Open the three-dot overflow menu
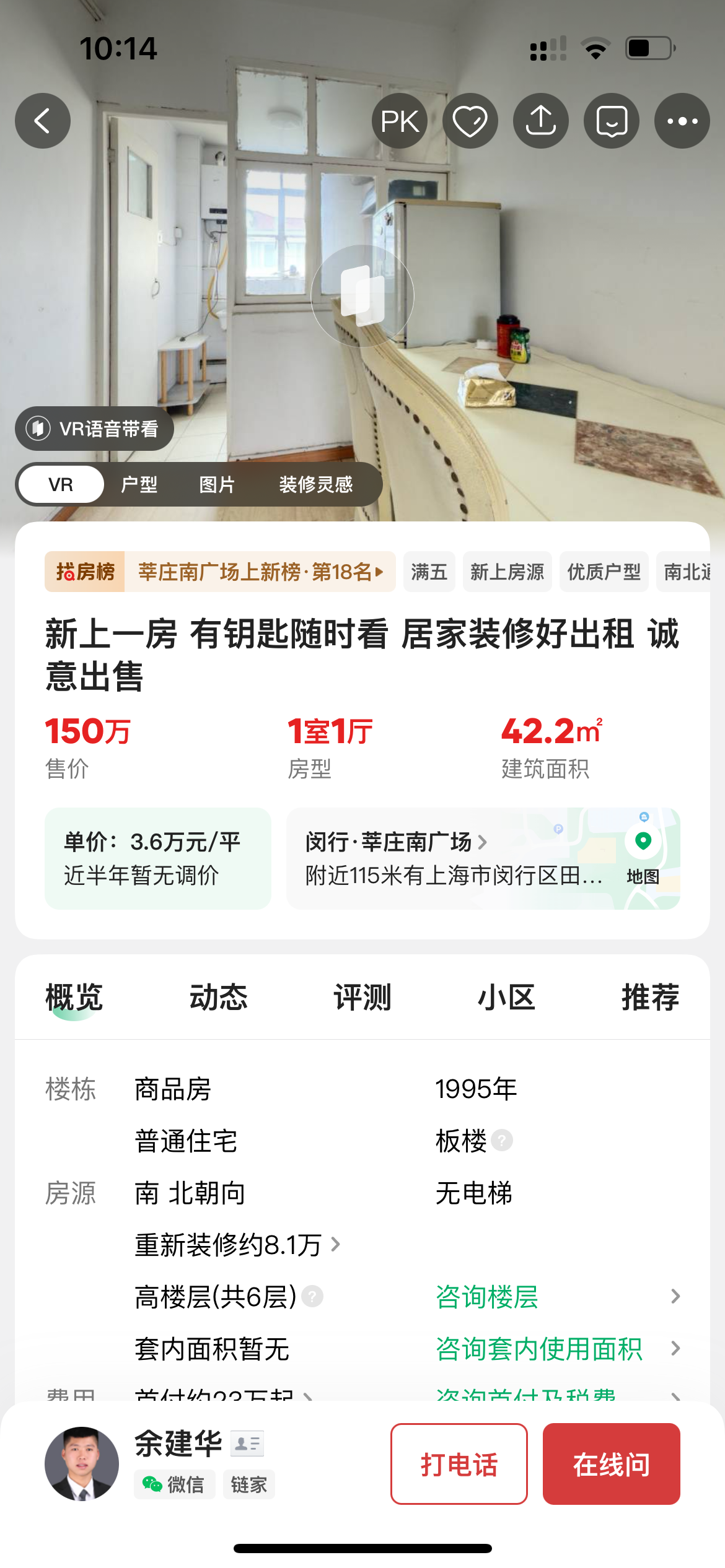725x1568 pixels. 682,121
